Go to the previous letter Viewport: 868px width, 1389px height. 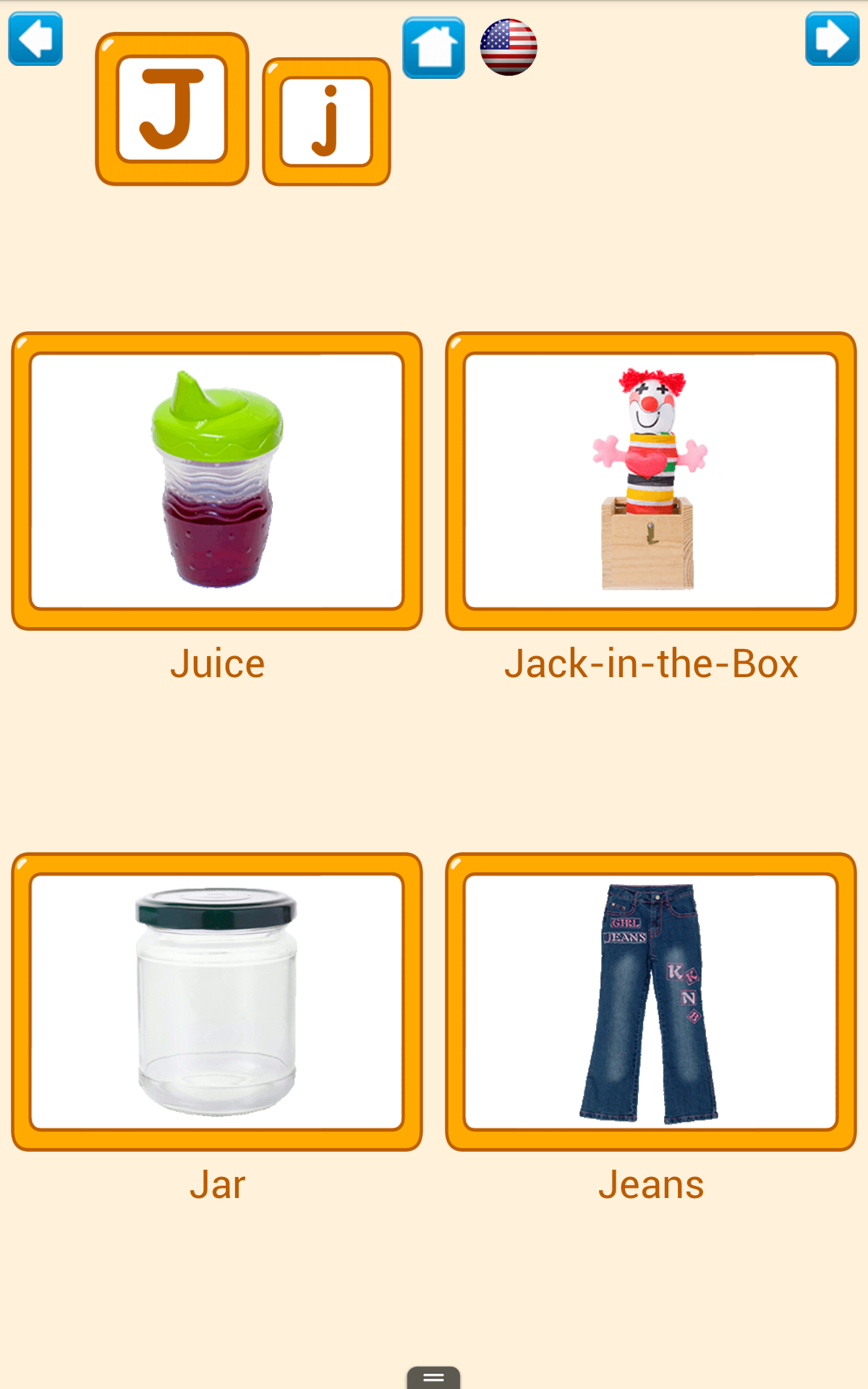(x=35, y=39)
